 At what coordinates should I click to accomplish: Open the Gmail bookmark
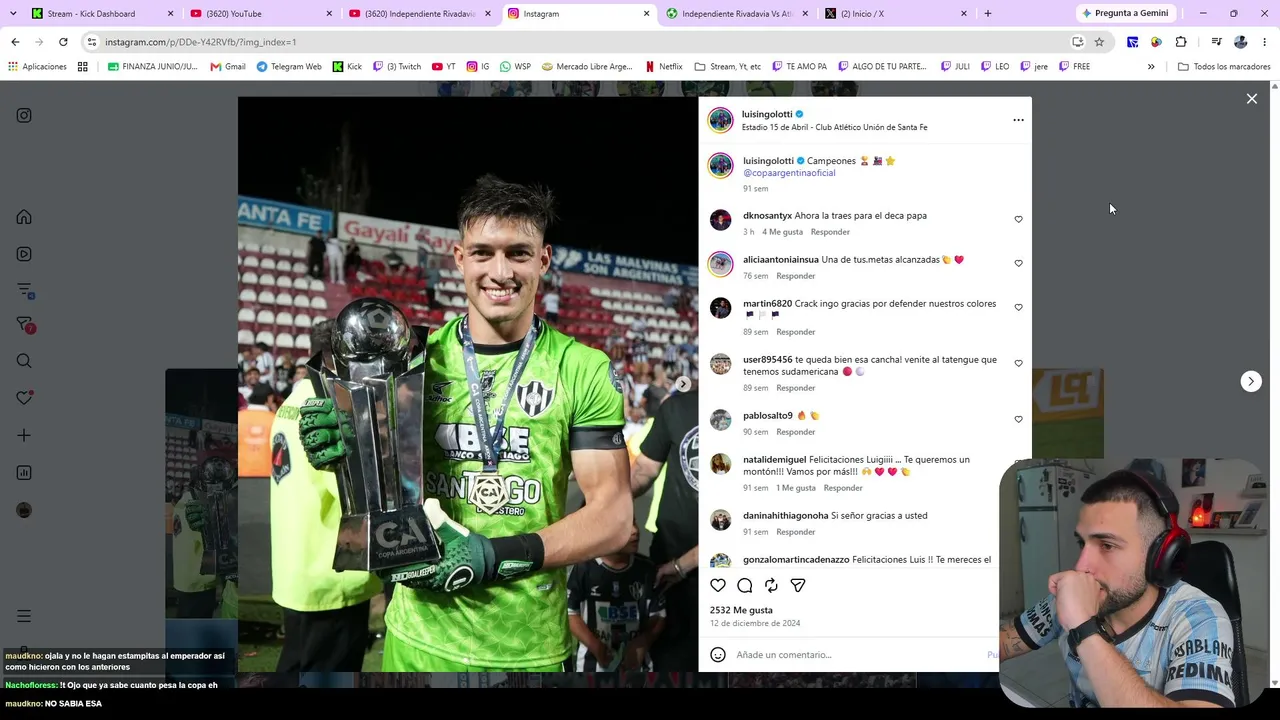pyautogui.click(x=228, y=67)
